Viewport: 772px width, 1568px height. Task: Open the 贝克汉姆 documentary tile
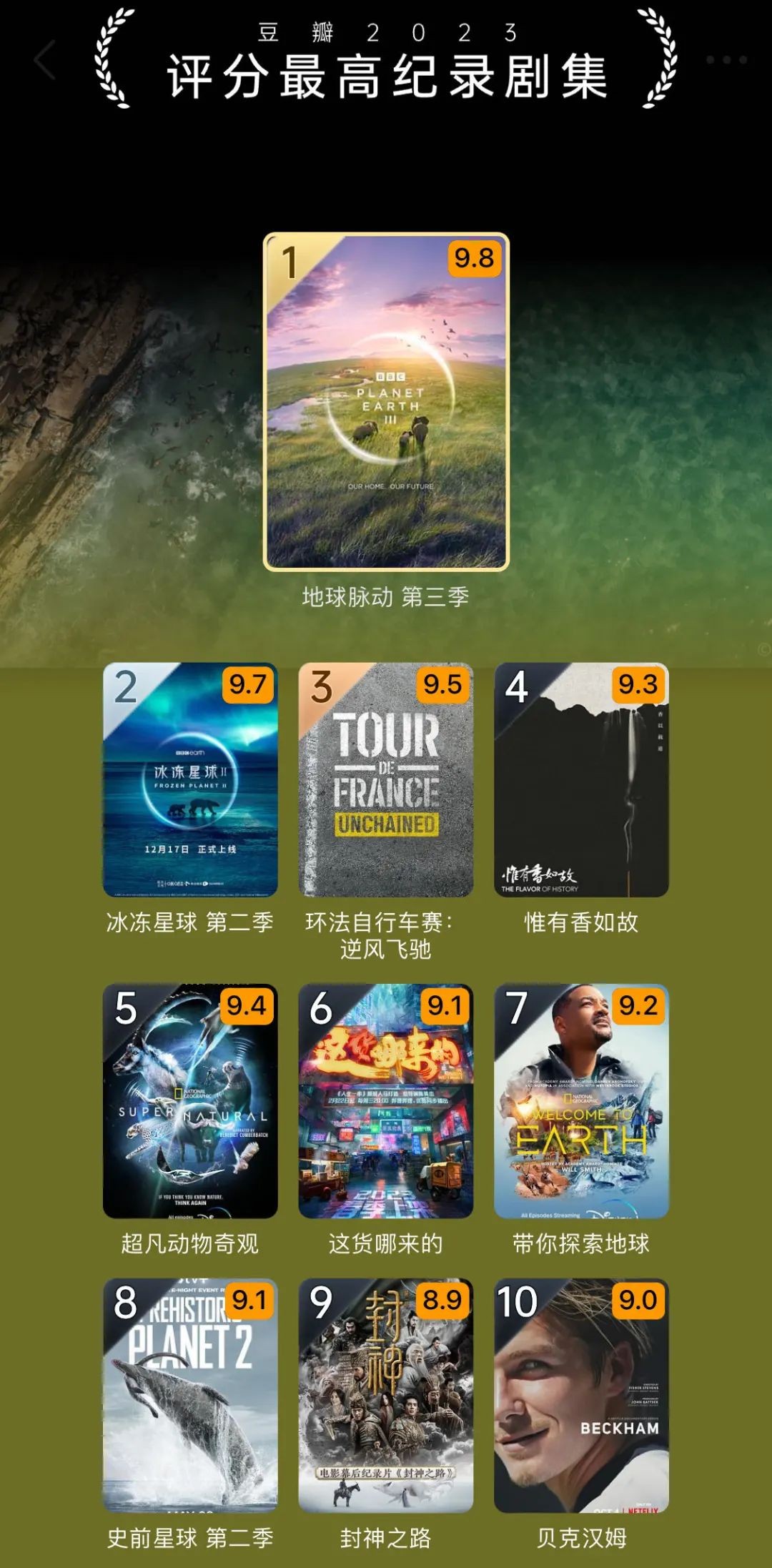pyautogui.click(x=581, y=1396)
